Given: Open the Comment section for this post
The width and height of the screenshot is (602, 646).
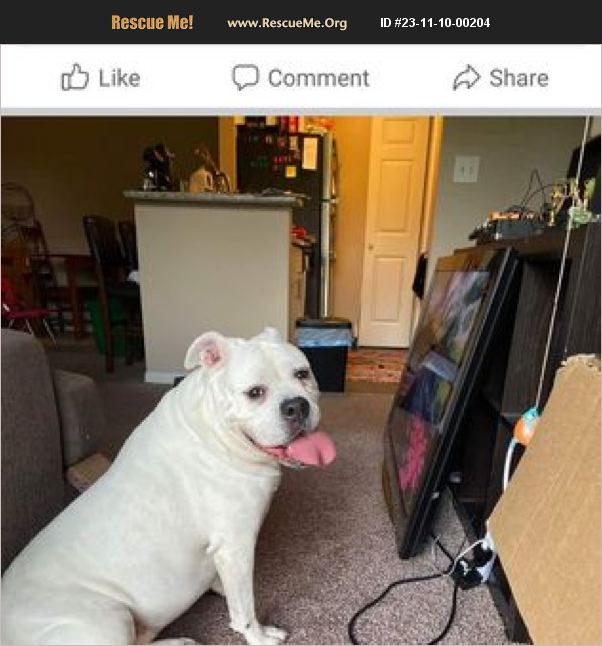Looking at the screenshot, I should point(300,78).
